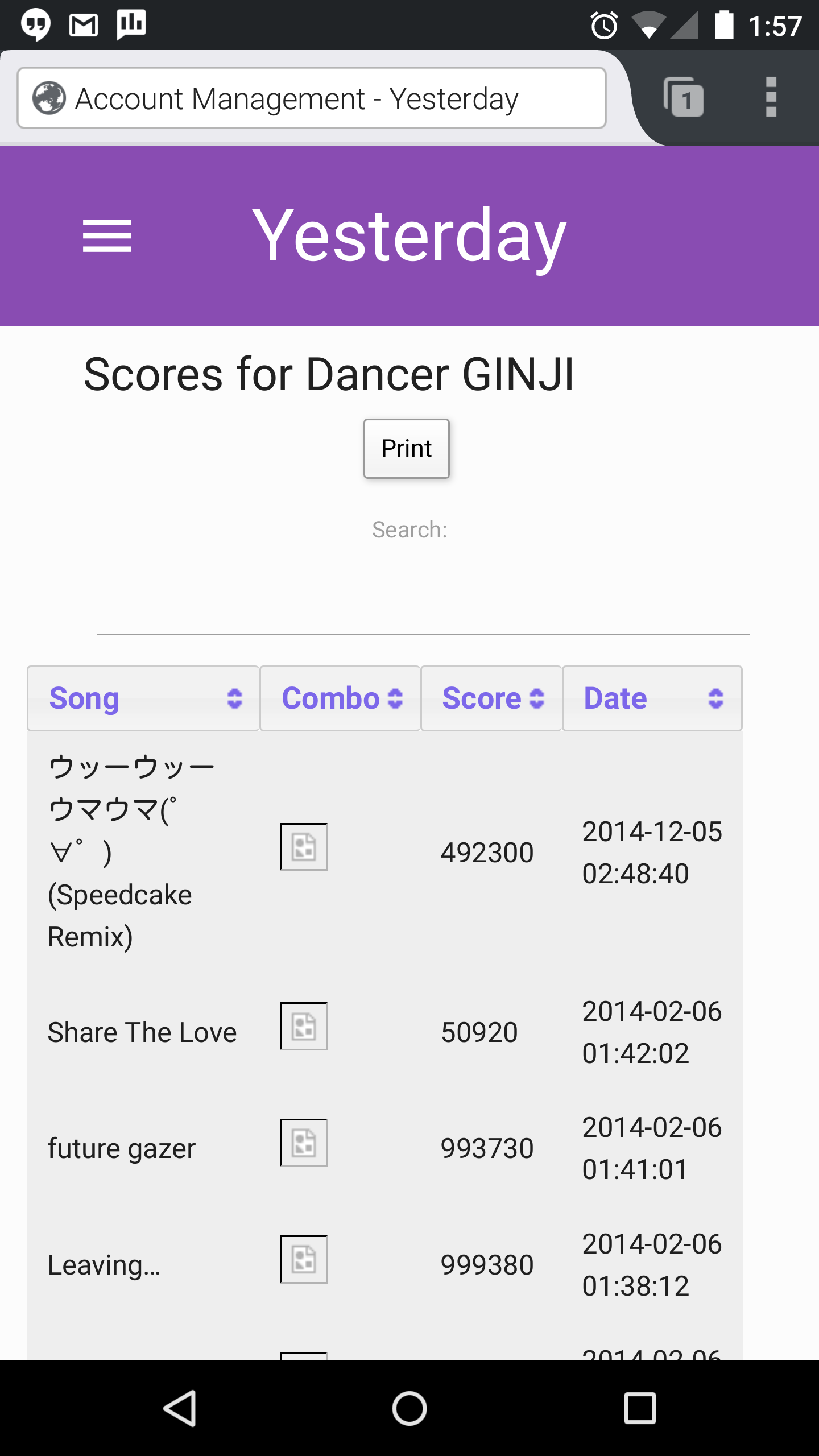819x1456 pixels.
Task: Sort scores by Song column
Action: (x=143, y=698)
